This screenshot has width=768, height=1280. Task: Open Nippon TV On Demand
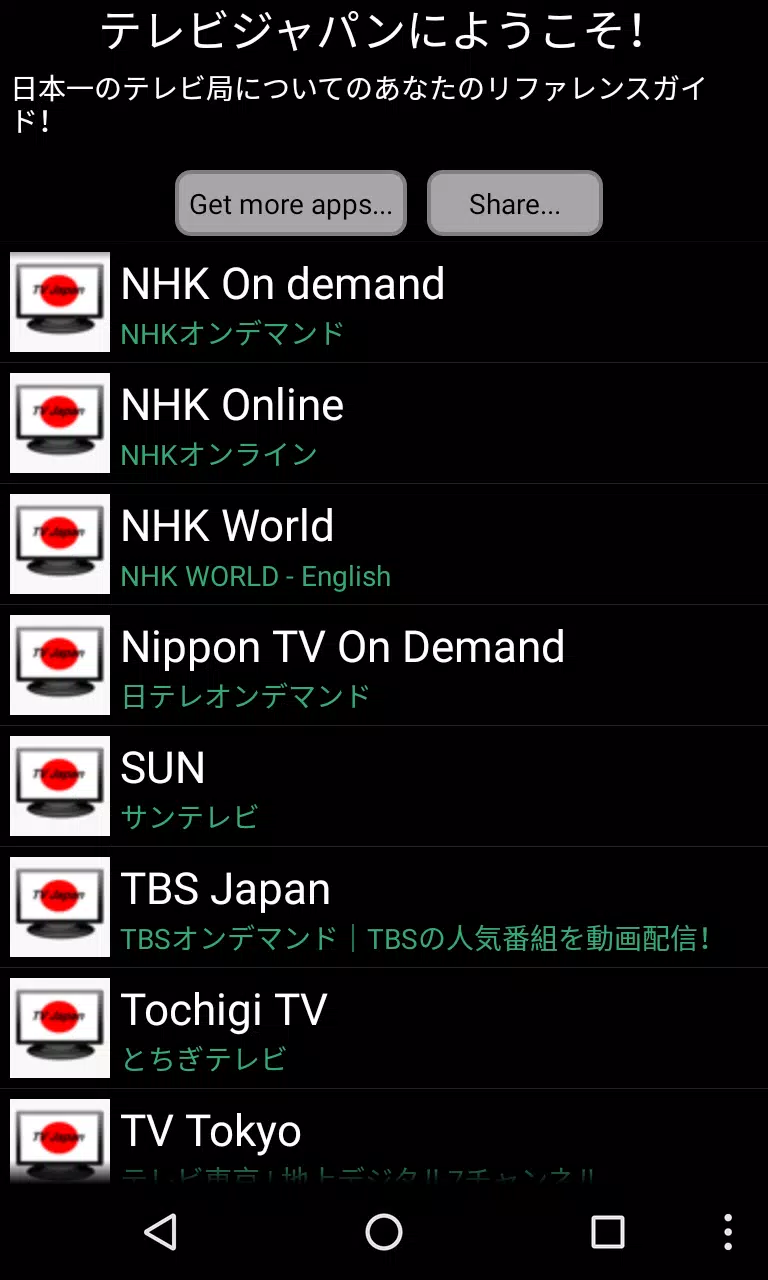pos(384,665)
